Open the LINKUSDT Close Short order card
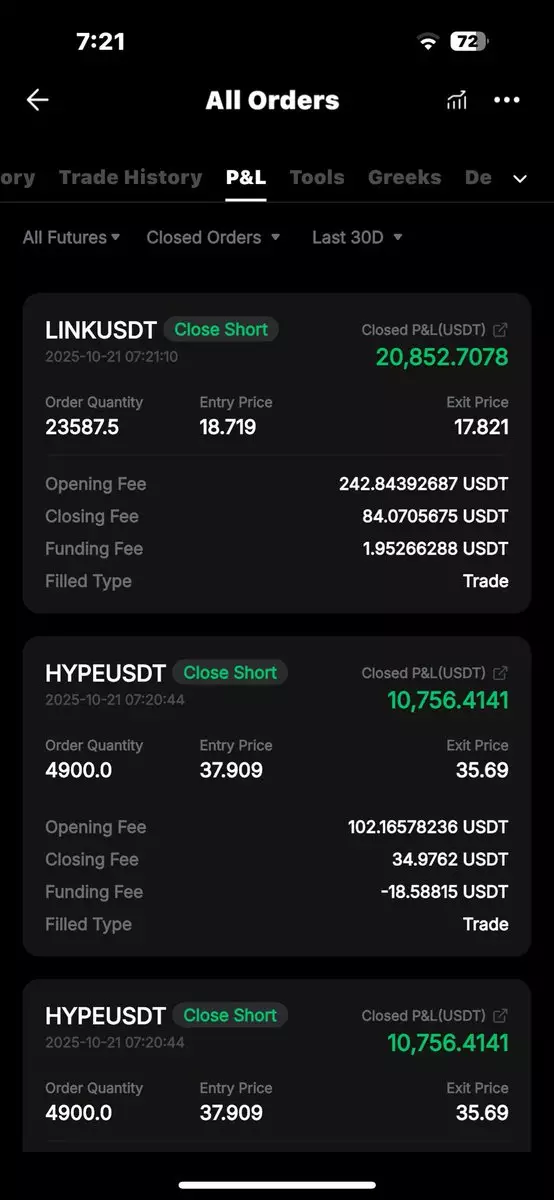 coord(277,453)
